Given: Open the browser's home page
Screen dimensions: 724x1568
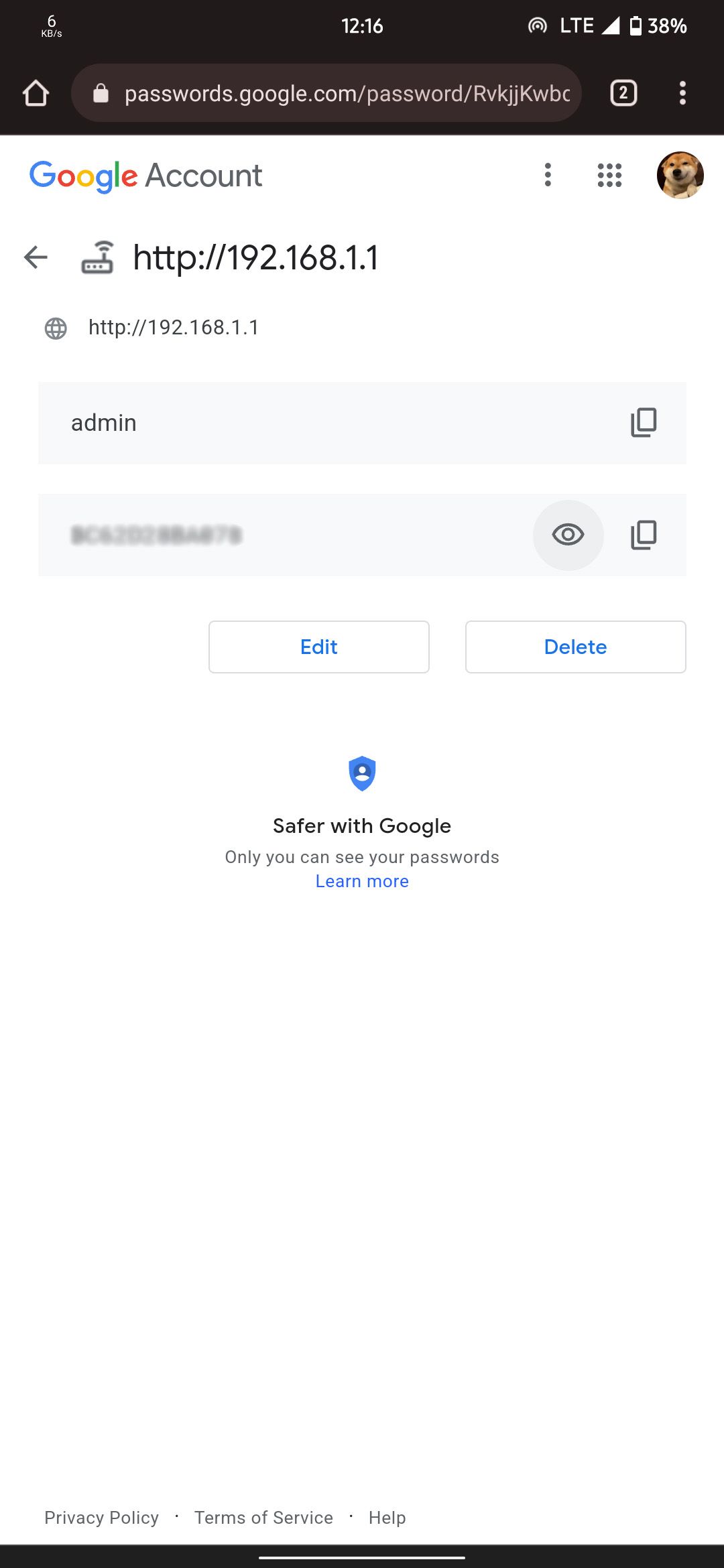Looking at the screenshot, I should [36, 93].
